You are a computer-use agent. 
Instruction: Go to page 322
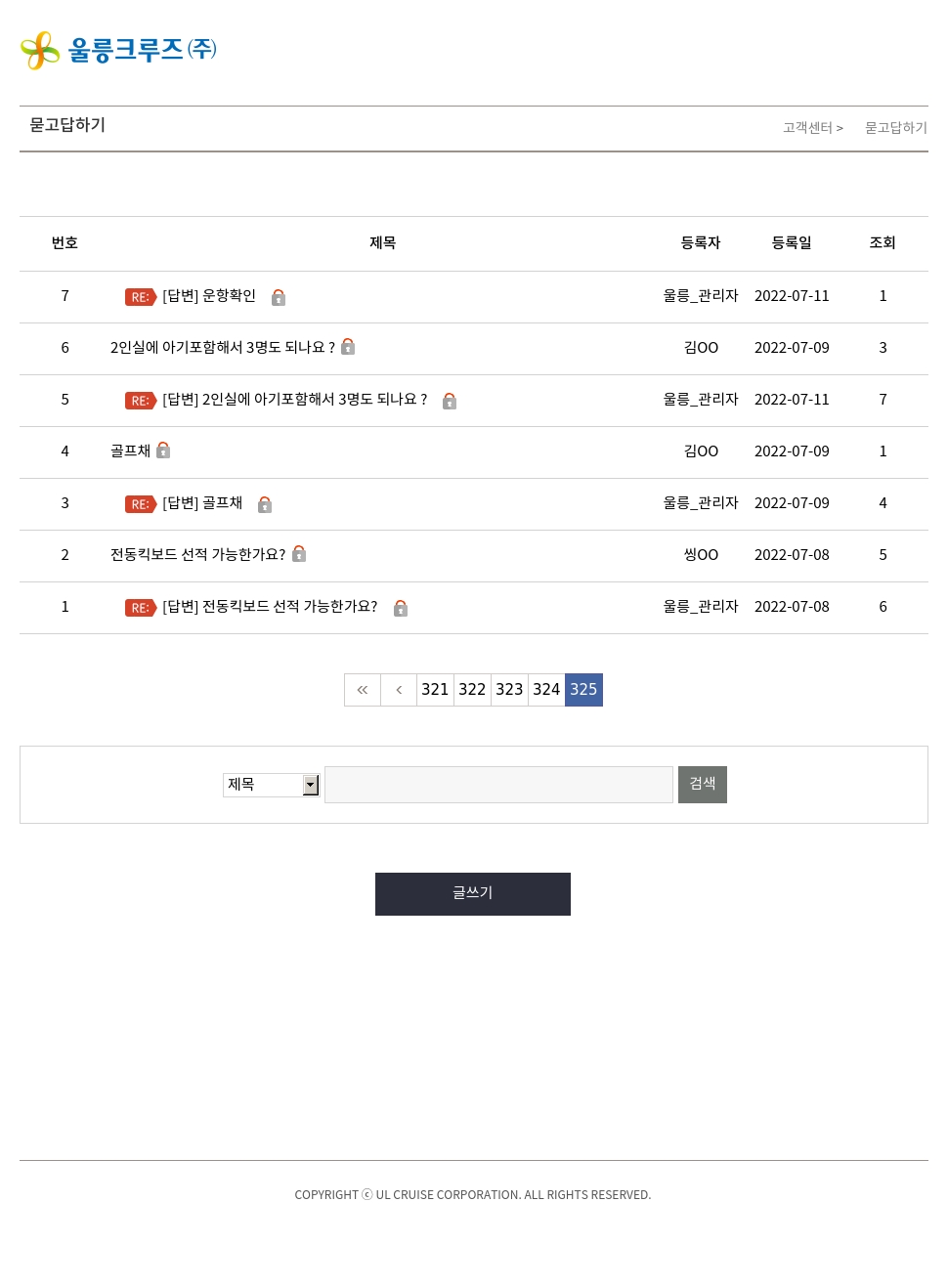(x=472, y=690)
